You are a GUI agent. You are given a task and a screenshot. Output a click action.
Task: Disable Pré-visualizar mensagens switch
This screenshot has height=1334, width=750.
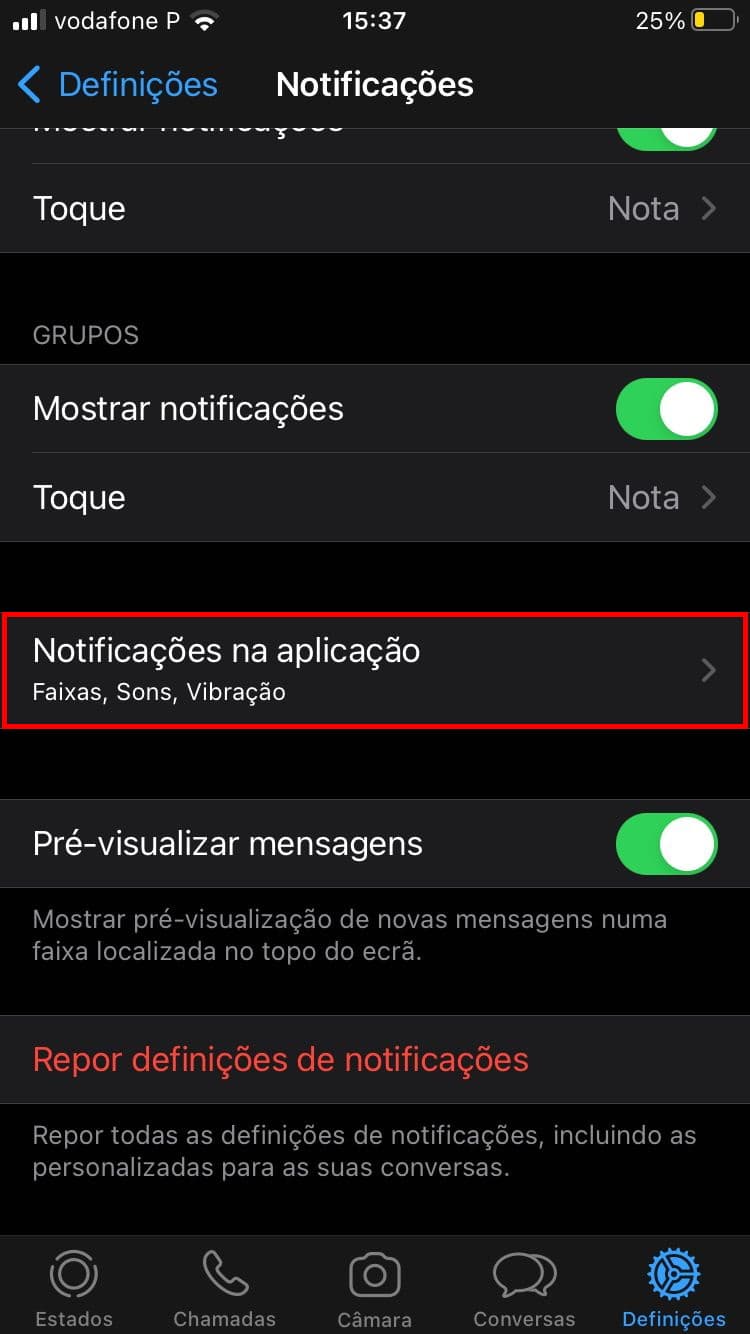[x=667, y=844]
